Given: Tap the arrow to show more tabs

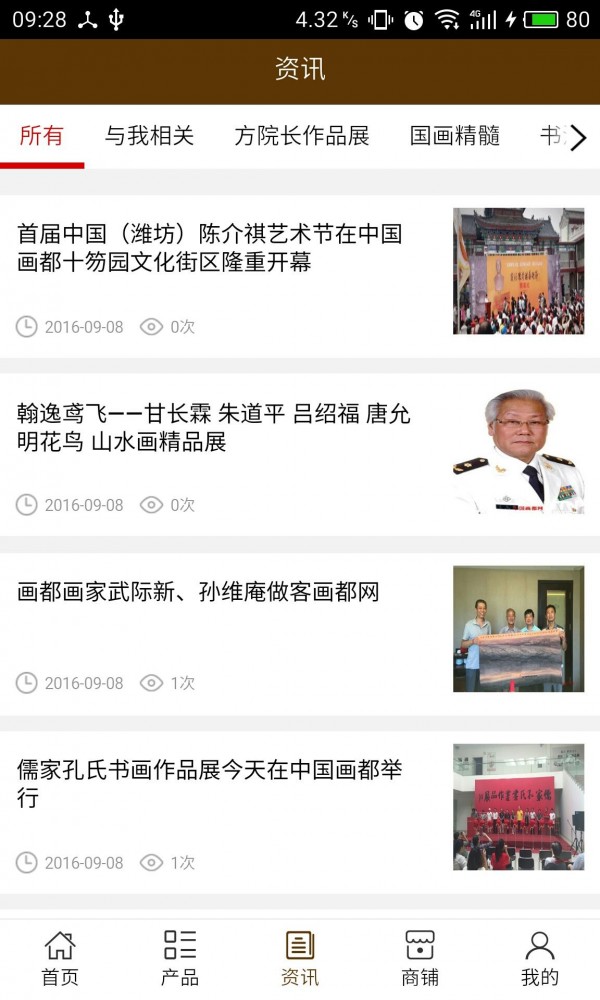Looking at the screenshot, I should [x=578, y=137].
